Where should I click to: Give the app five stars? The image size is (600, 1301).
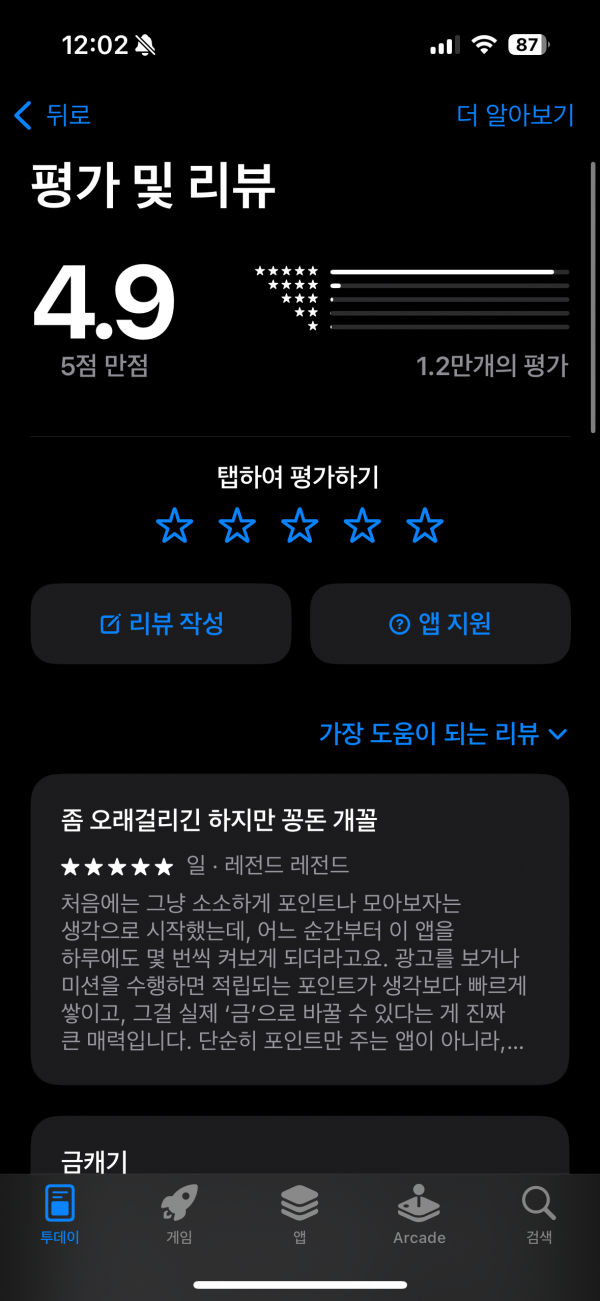click(425, 525)
